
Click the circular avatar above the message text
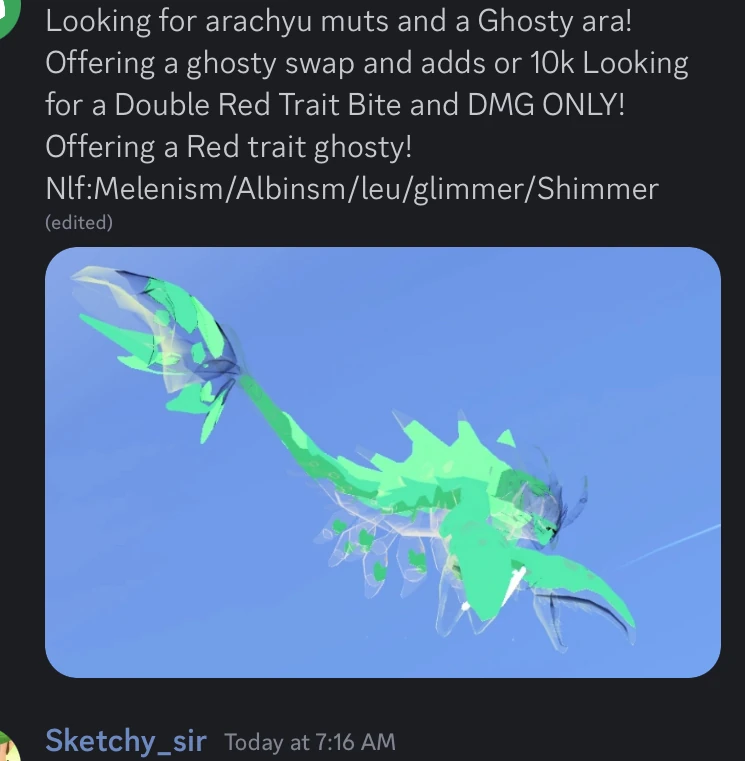[8, 15]
